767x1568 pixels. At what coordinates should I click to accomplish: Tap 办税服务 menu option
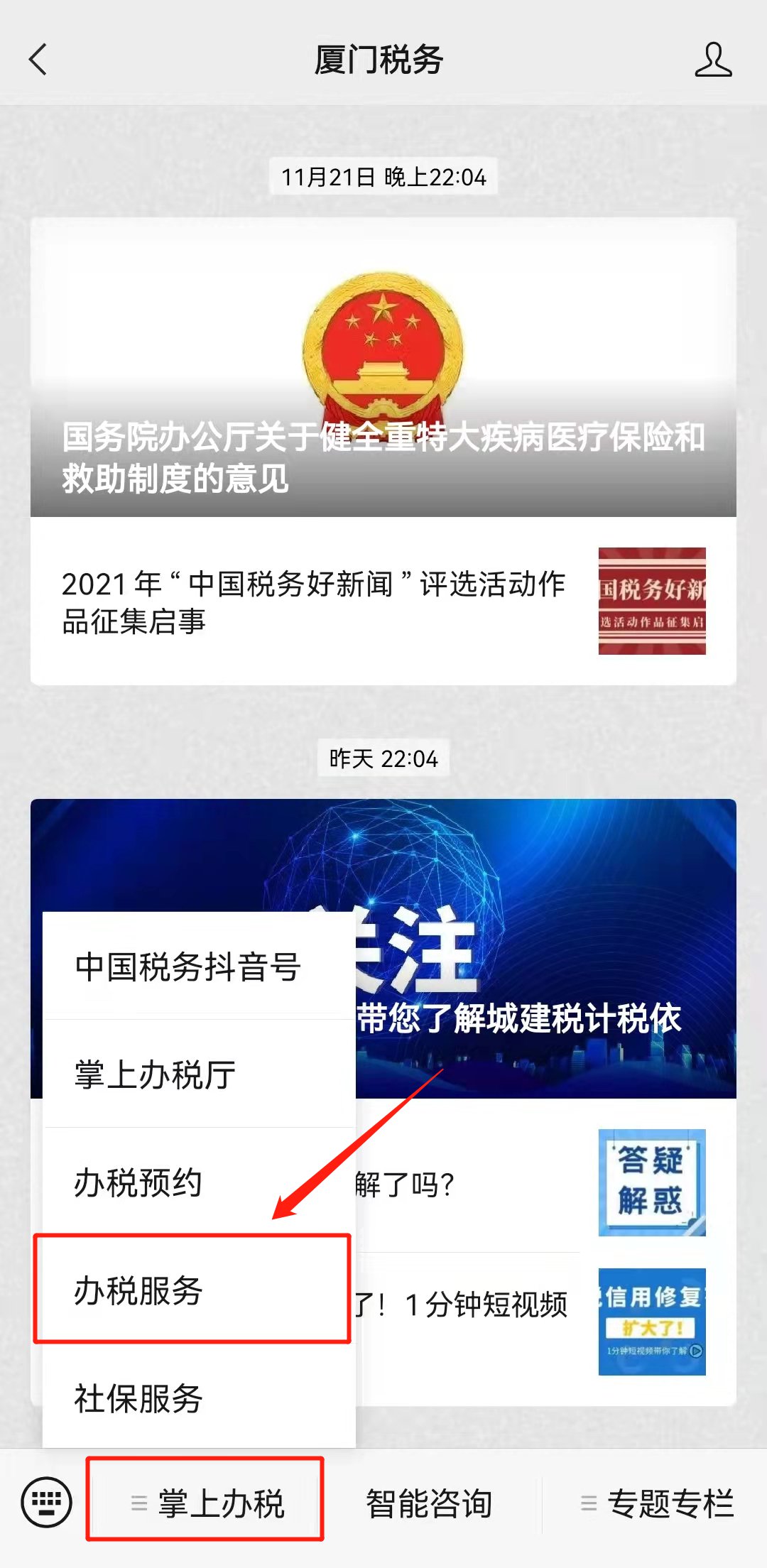[139, 1290]
